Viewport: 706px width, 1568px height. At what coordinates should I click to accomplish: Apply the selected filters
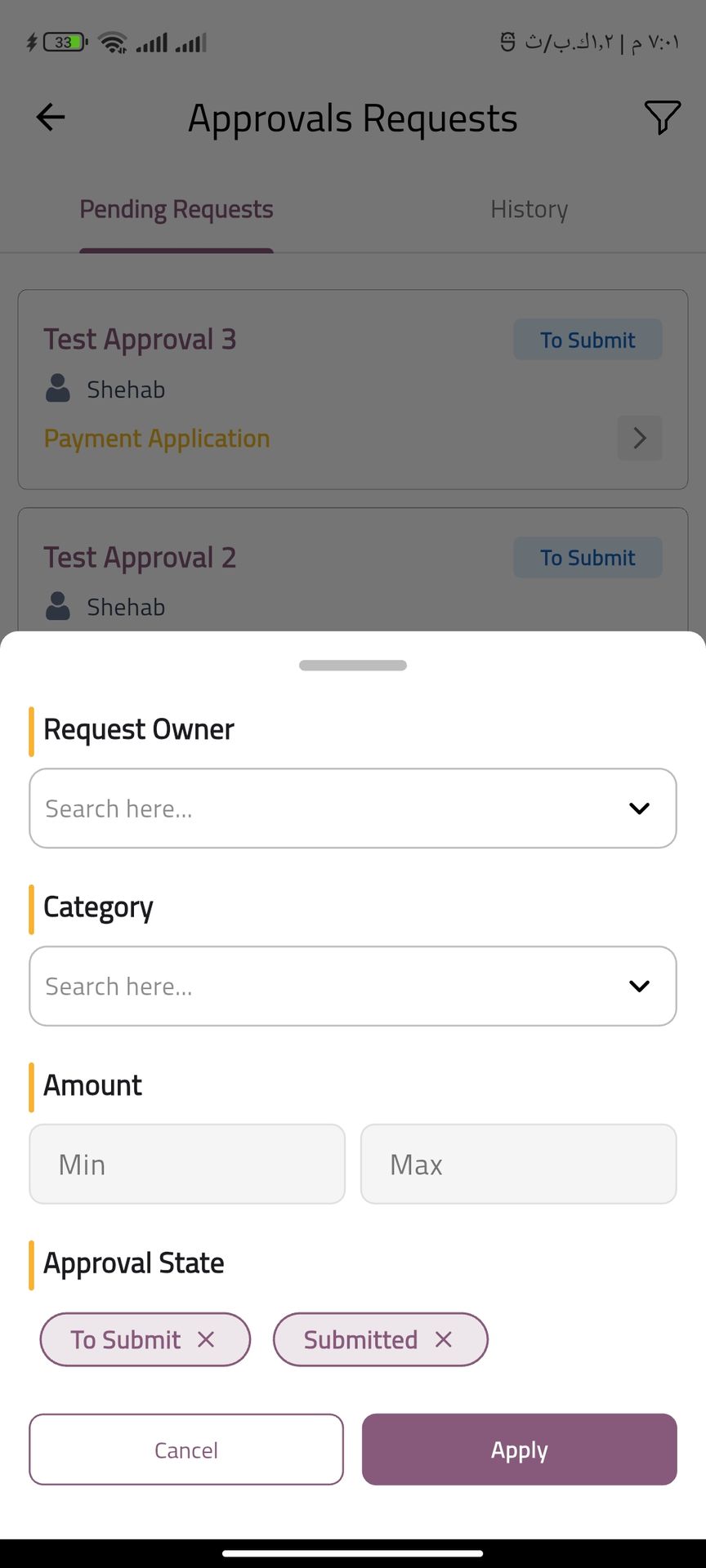[x=519, y=1450]
